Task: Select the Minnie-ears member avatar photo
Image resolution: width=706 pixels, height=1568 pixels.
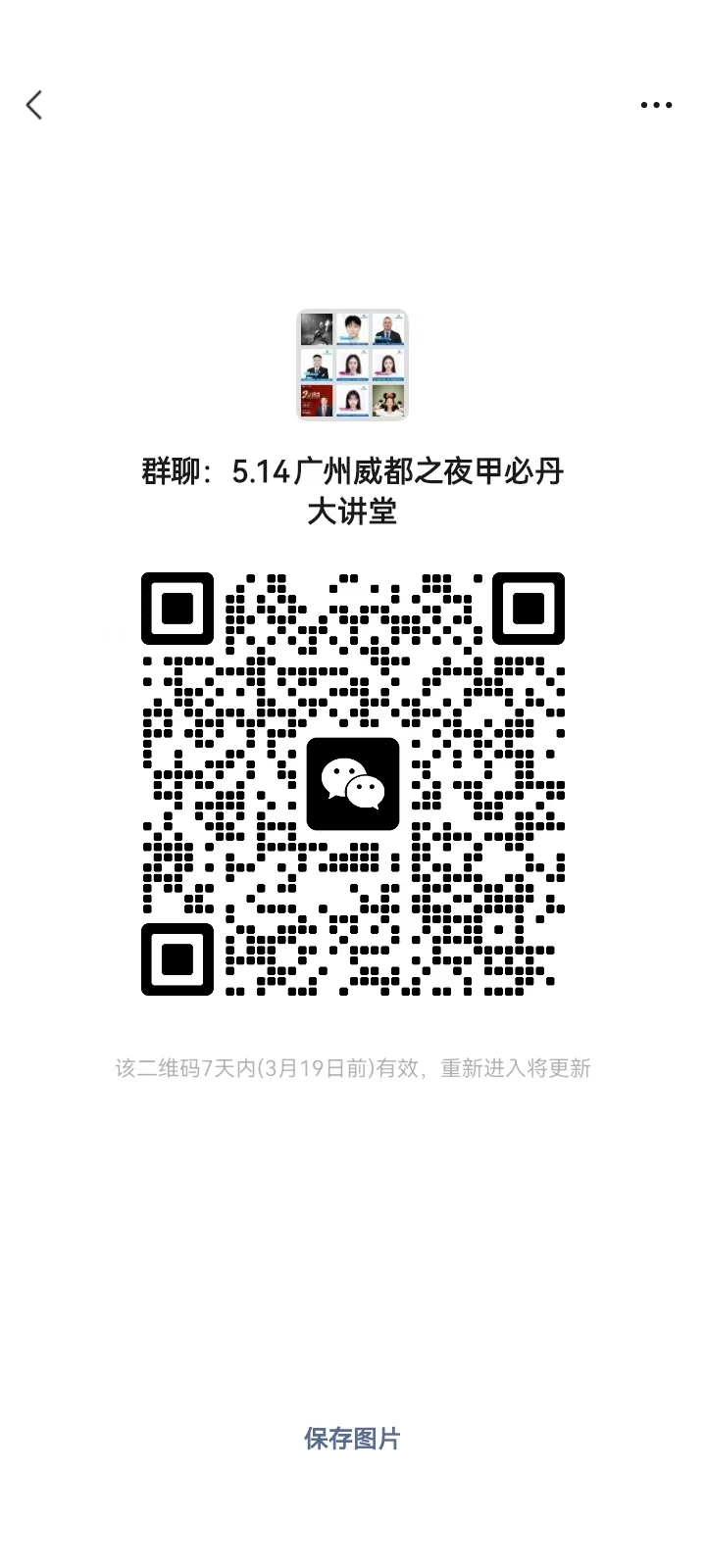Action: pyautogui.click(x=389, y=402)
